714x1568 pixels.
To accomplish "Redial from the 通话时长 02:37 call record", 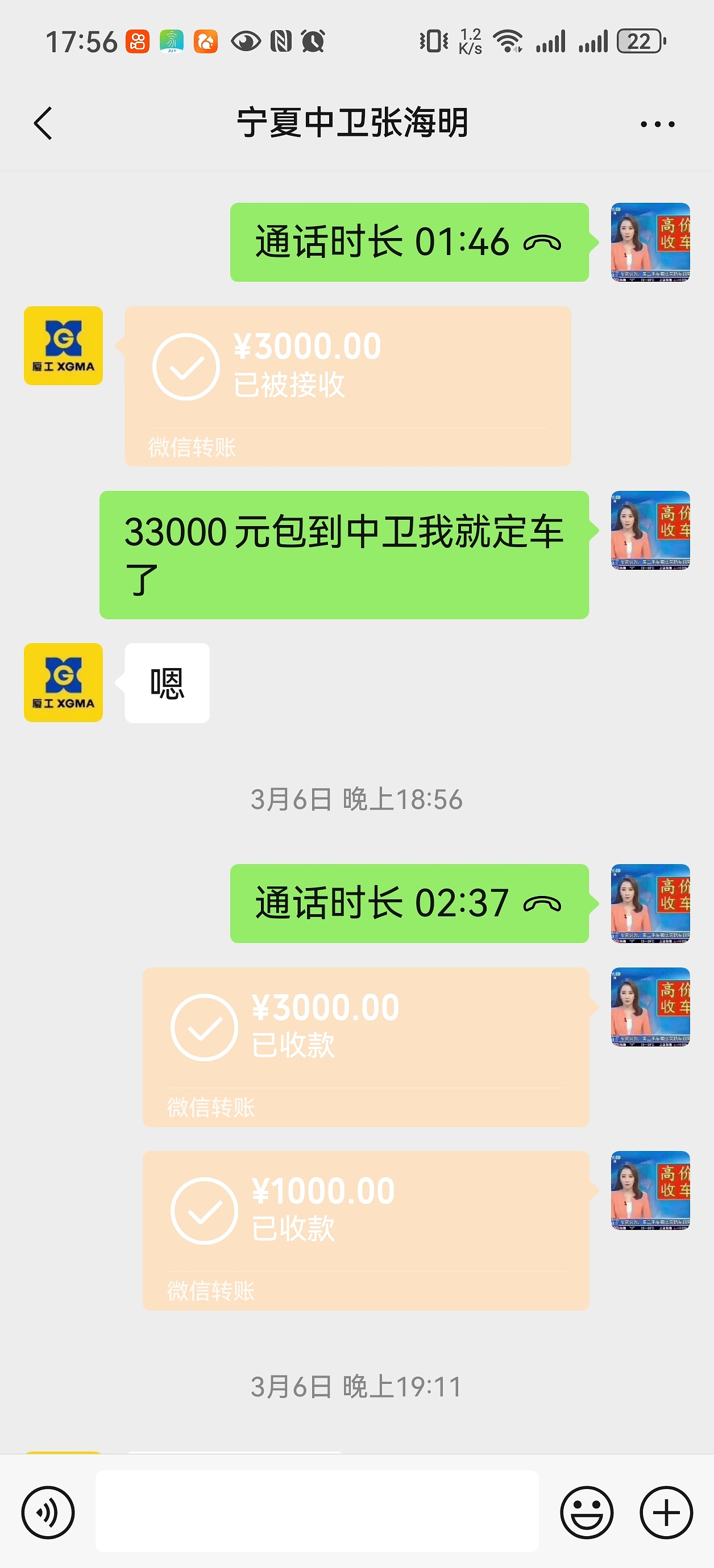I will [x=409, y=903].
